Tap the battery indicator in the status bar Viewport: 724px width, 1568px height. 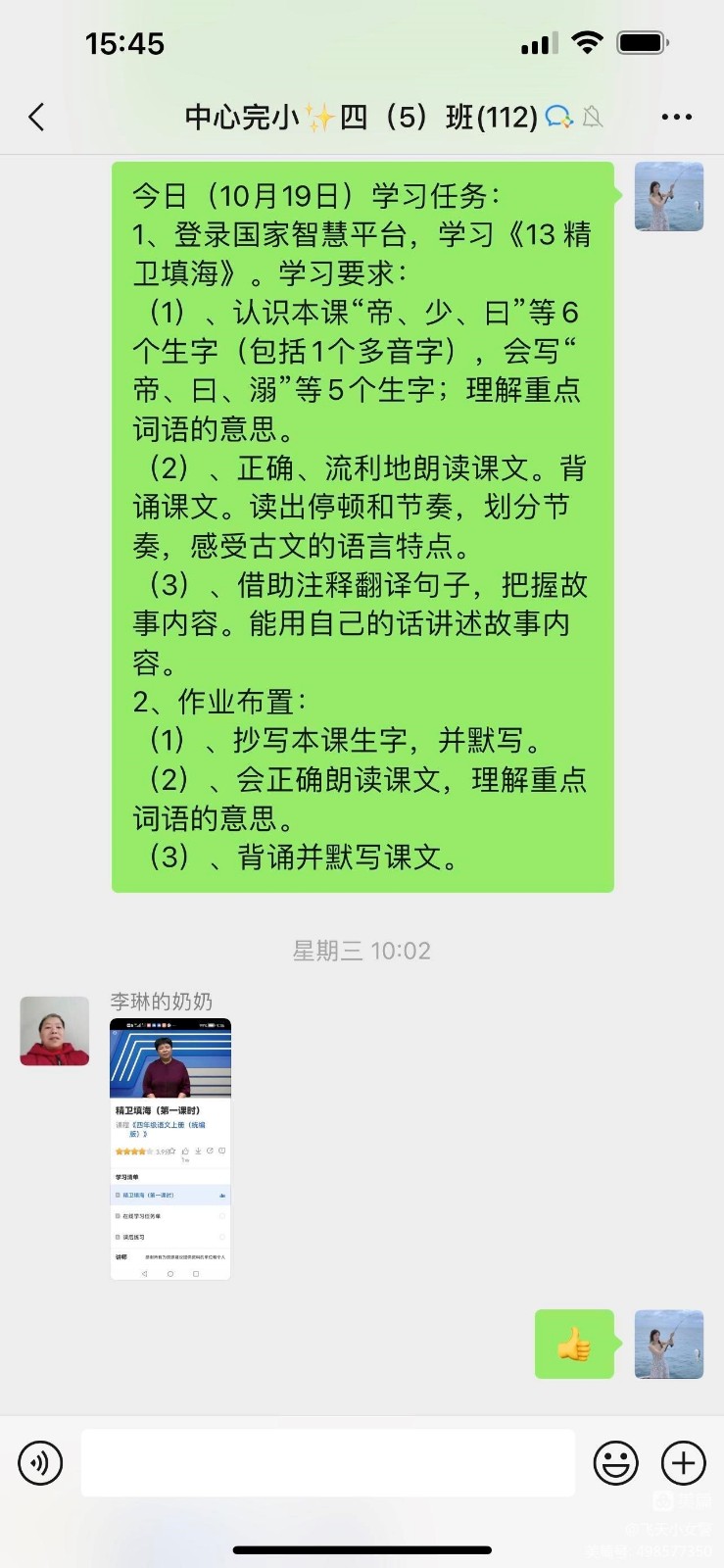point(642,42)
